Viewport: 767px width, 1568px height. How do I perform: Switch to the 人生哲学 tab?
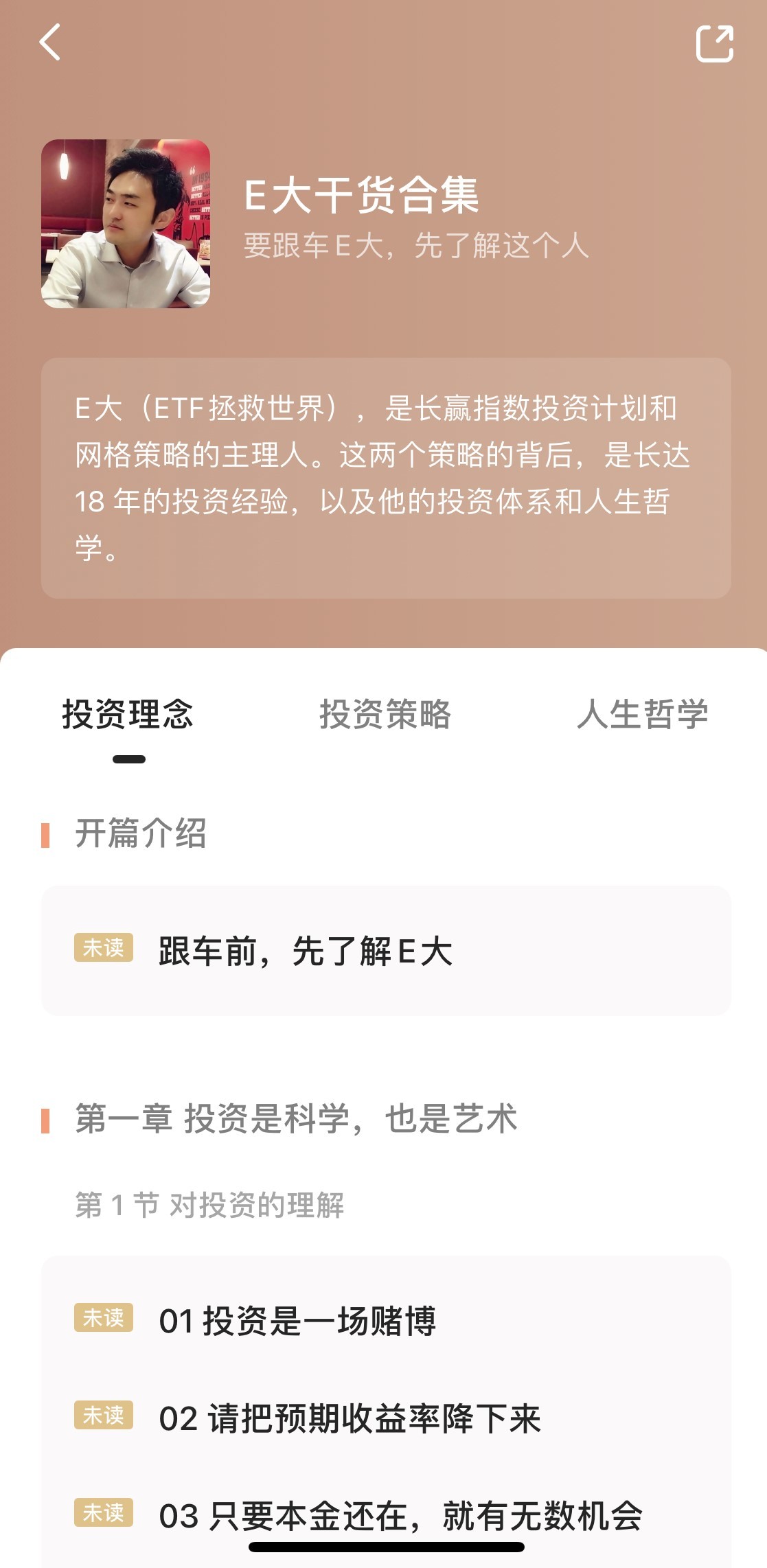pyautogui.click(x=642, y=714)
